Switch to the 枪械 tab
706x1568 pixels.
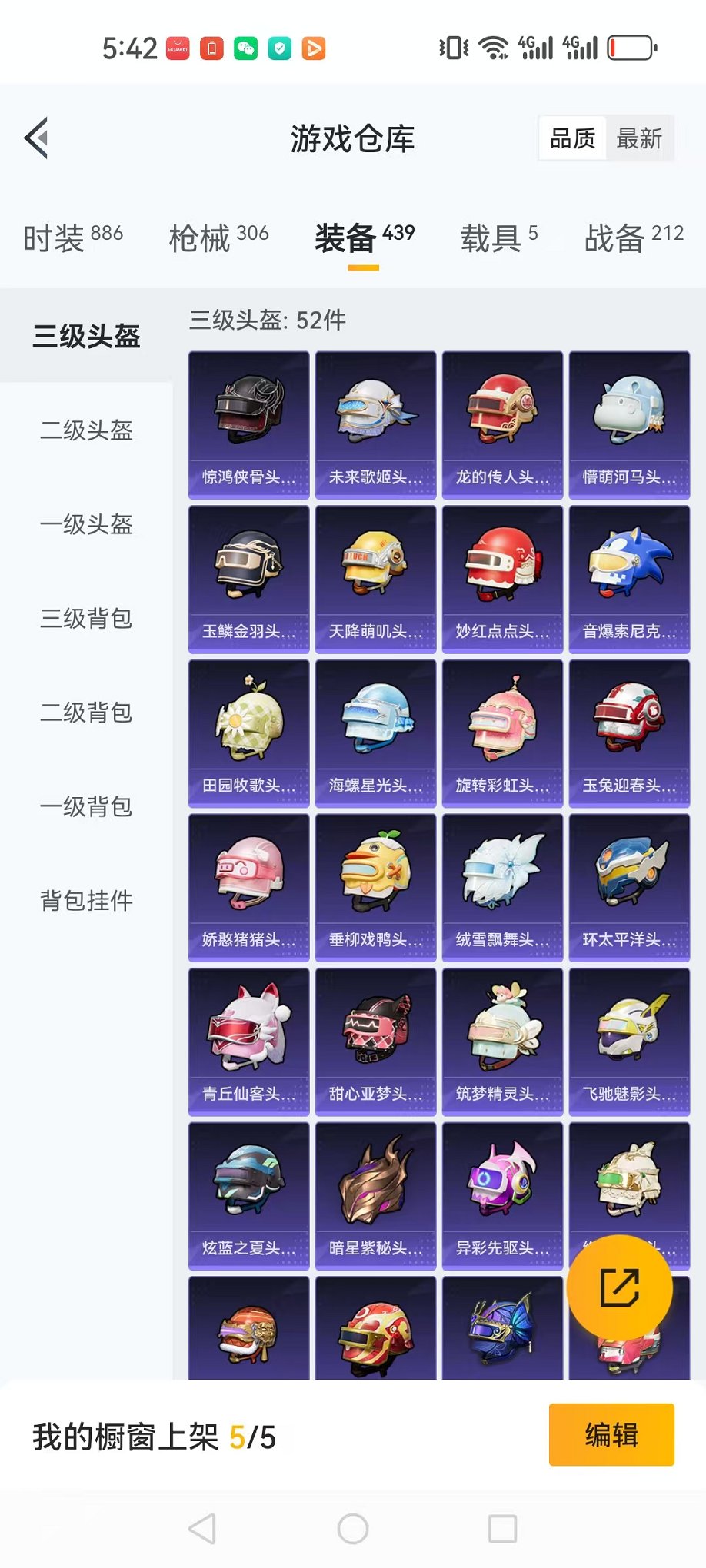[218, 238]
